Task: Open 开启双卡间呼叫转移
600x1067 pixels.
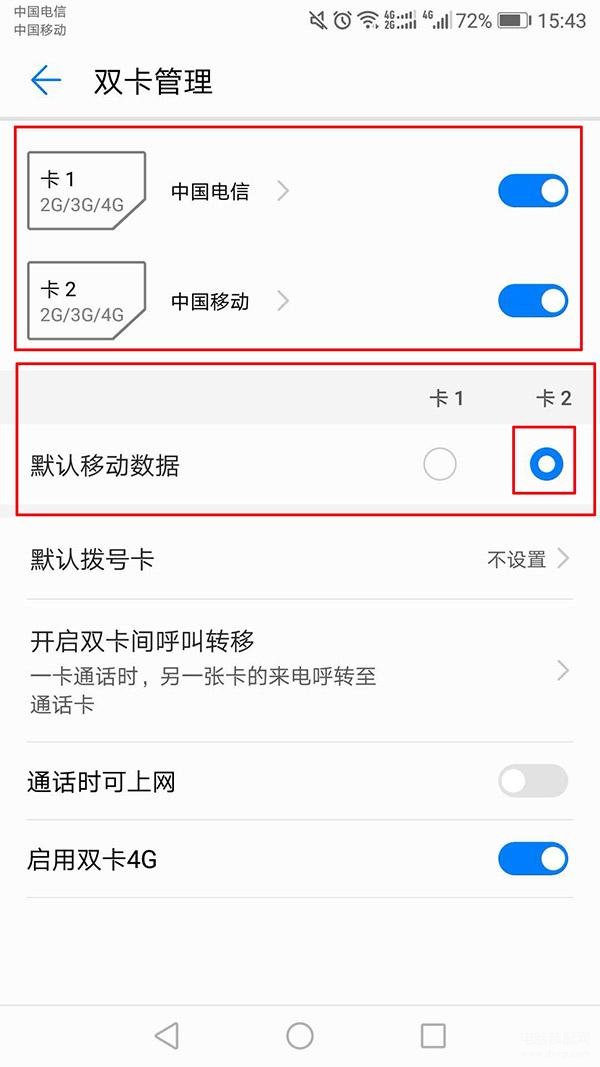Action: coord(300,670)
